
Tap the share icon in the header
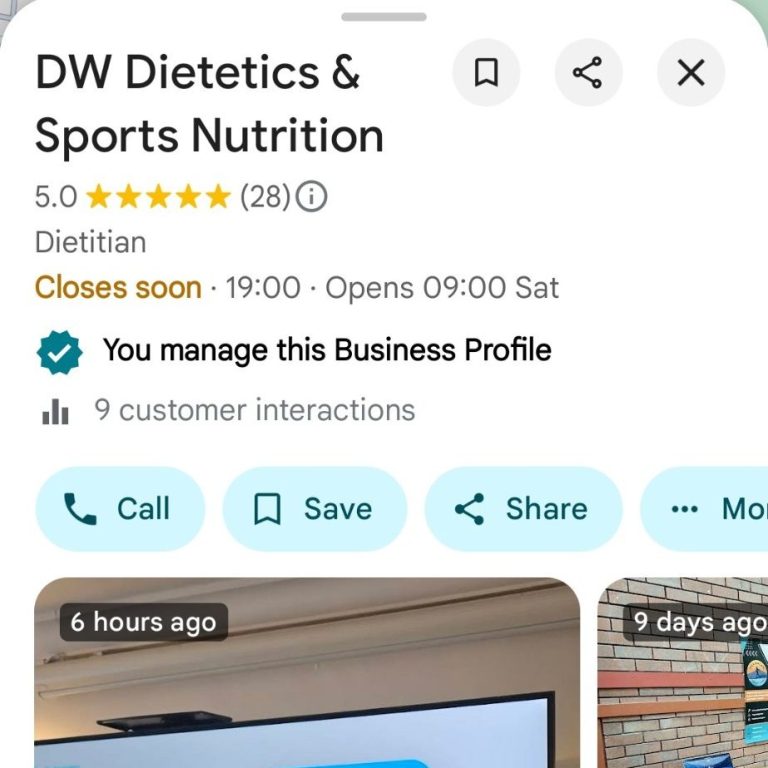click(588, 72)
